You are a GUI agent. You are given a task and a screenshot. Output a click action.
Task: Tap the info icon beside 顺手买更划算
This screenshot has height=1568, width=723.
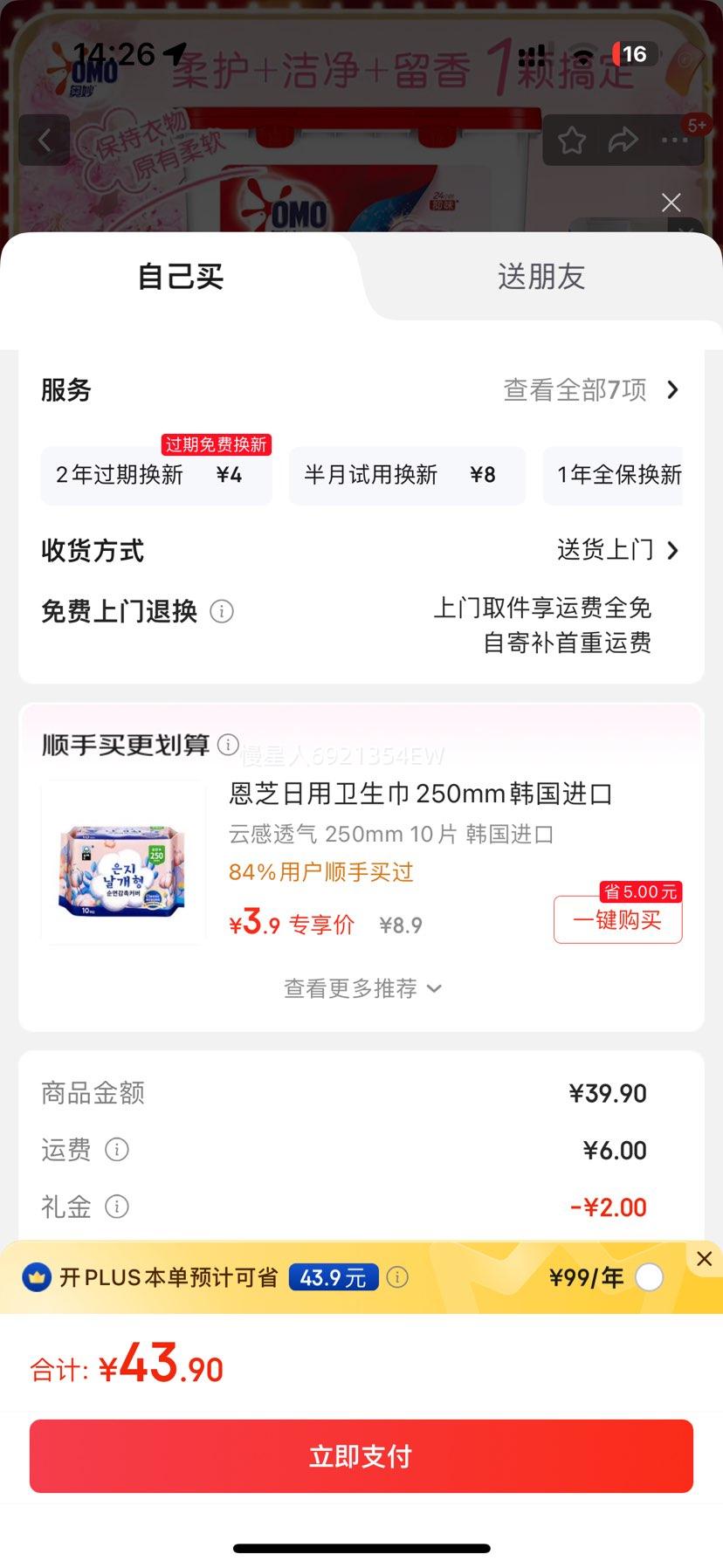tap(227, 745)
